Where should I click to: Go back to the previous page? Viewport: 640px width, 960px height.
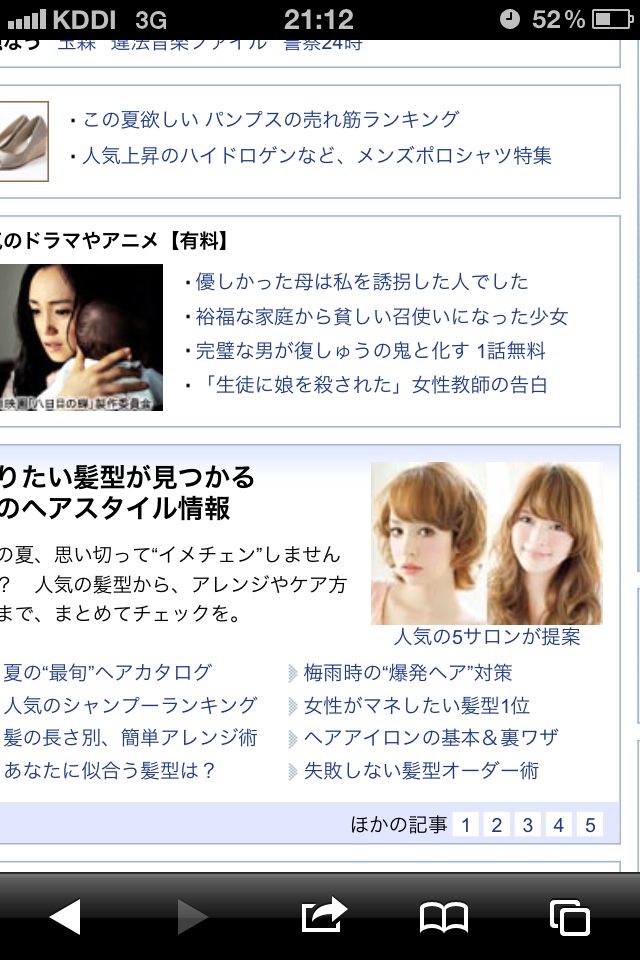click(65, 915)
